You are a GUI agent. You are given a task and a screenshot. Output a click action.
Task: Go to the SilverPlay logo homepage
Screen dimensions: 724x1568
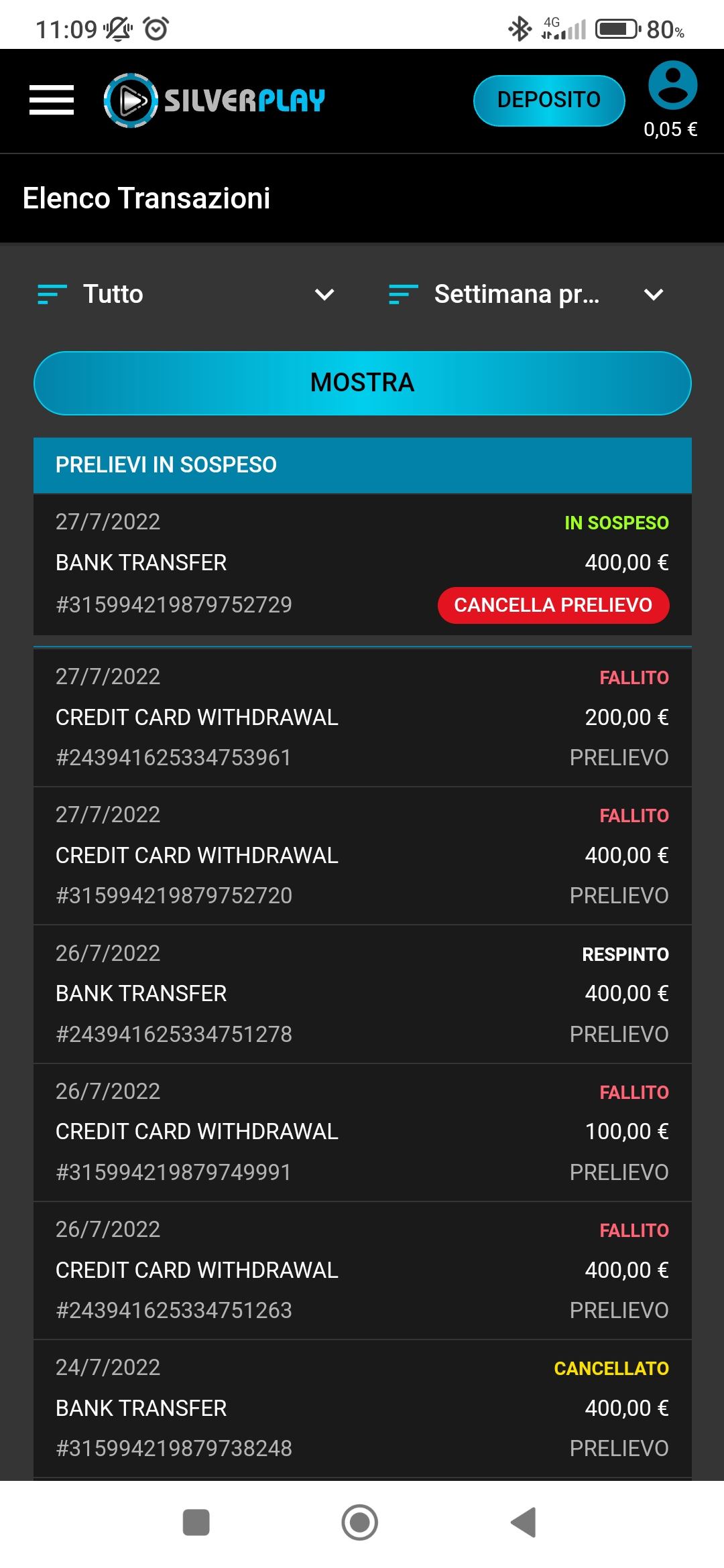[215, 101]
